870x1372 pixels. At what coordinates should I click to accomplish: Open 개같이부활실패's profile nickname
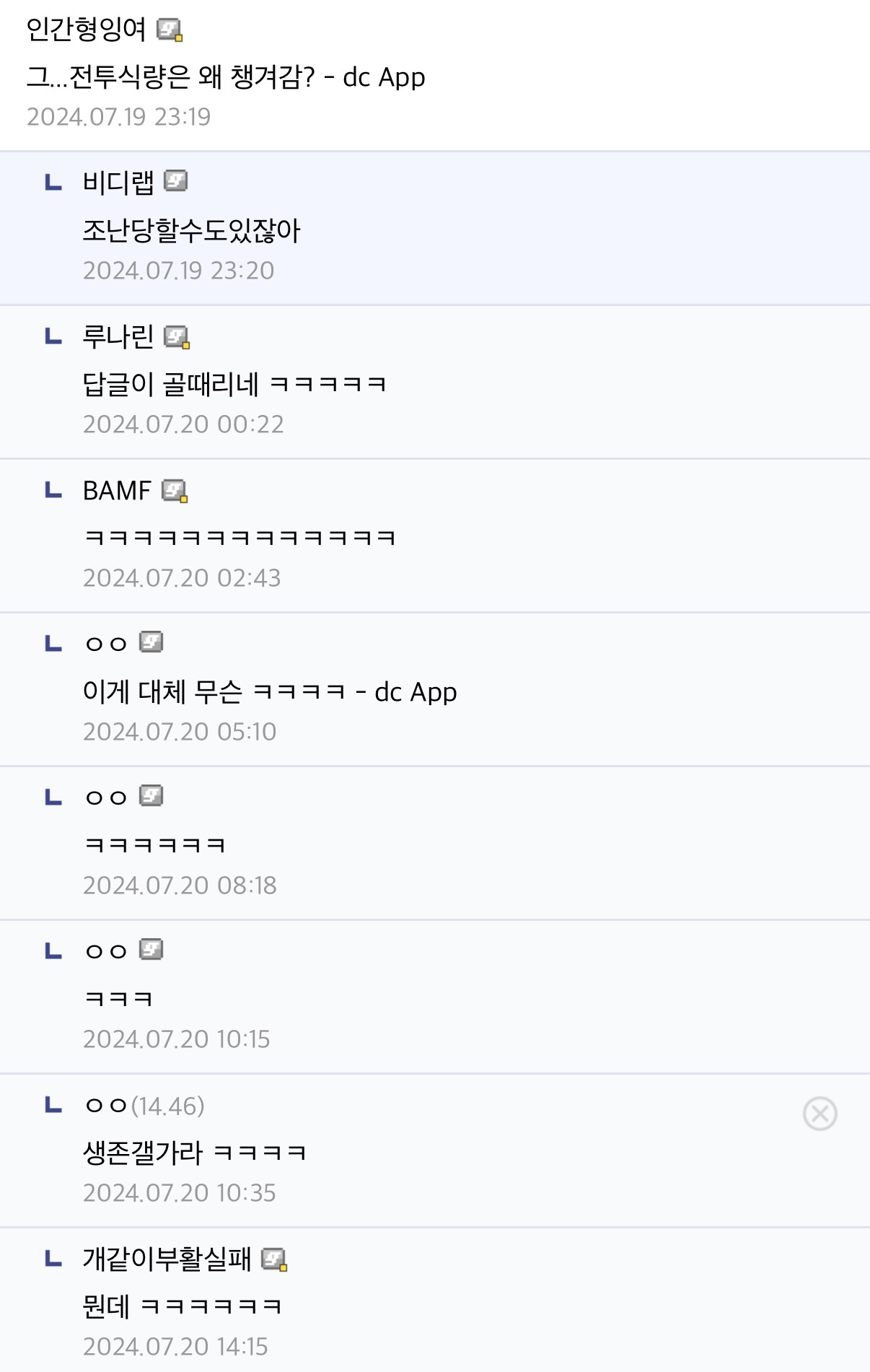(167, 1259)
